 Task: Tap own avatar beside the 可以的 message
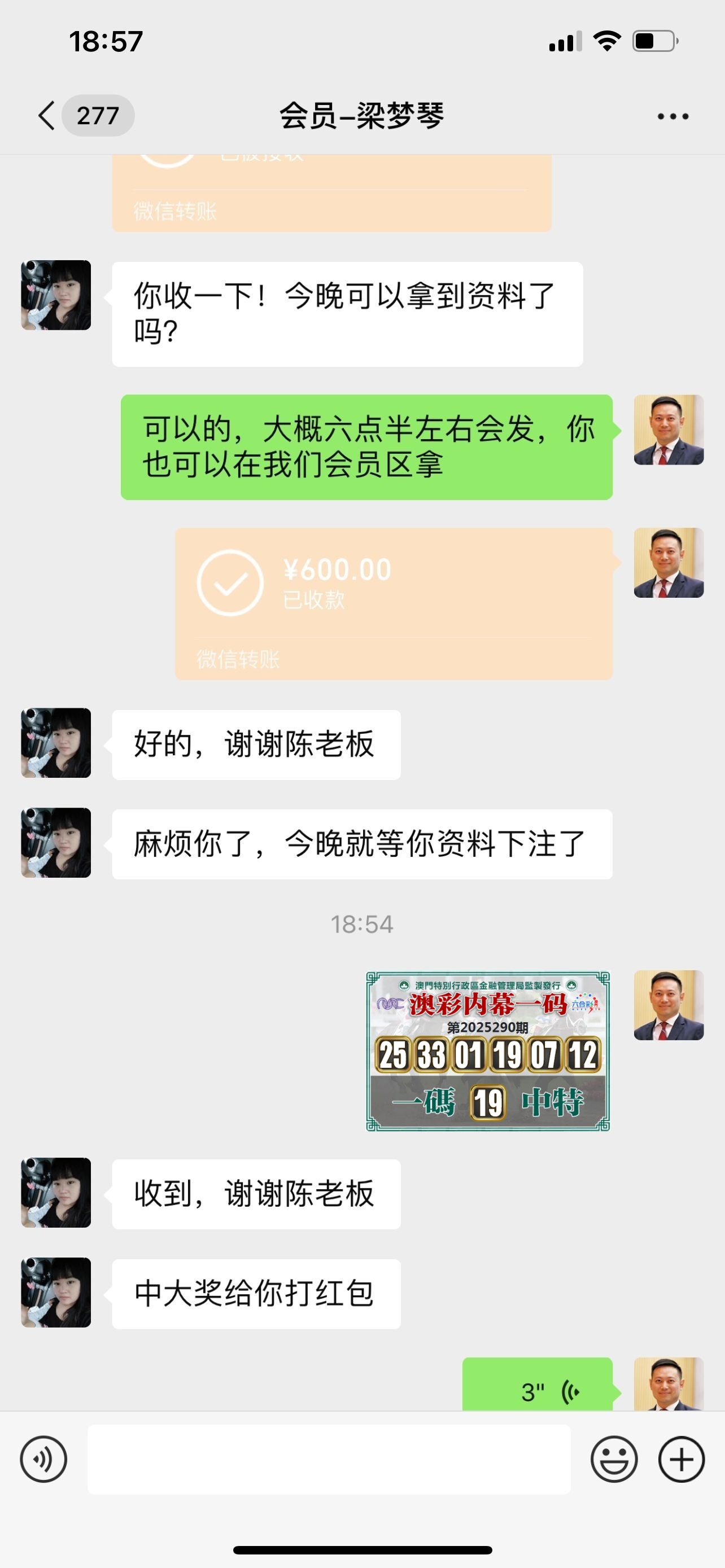pos(669,430)
